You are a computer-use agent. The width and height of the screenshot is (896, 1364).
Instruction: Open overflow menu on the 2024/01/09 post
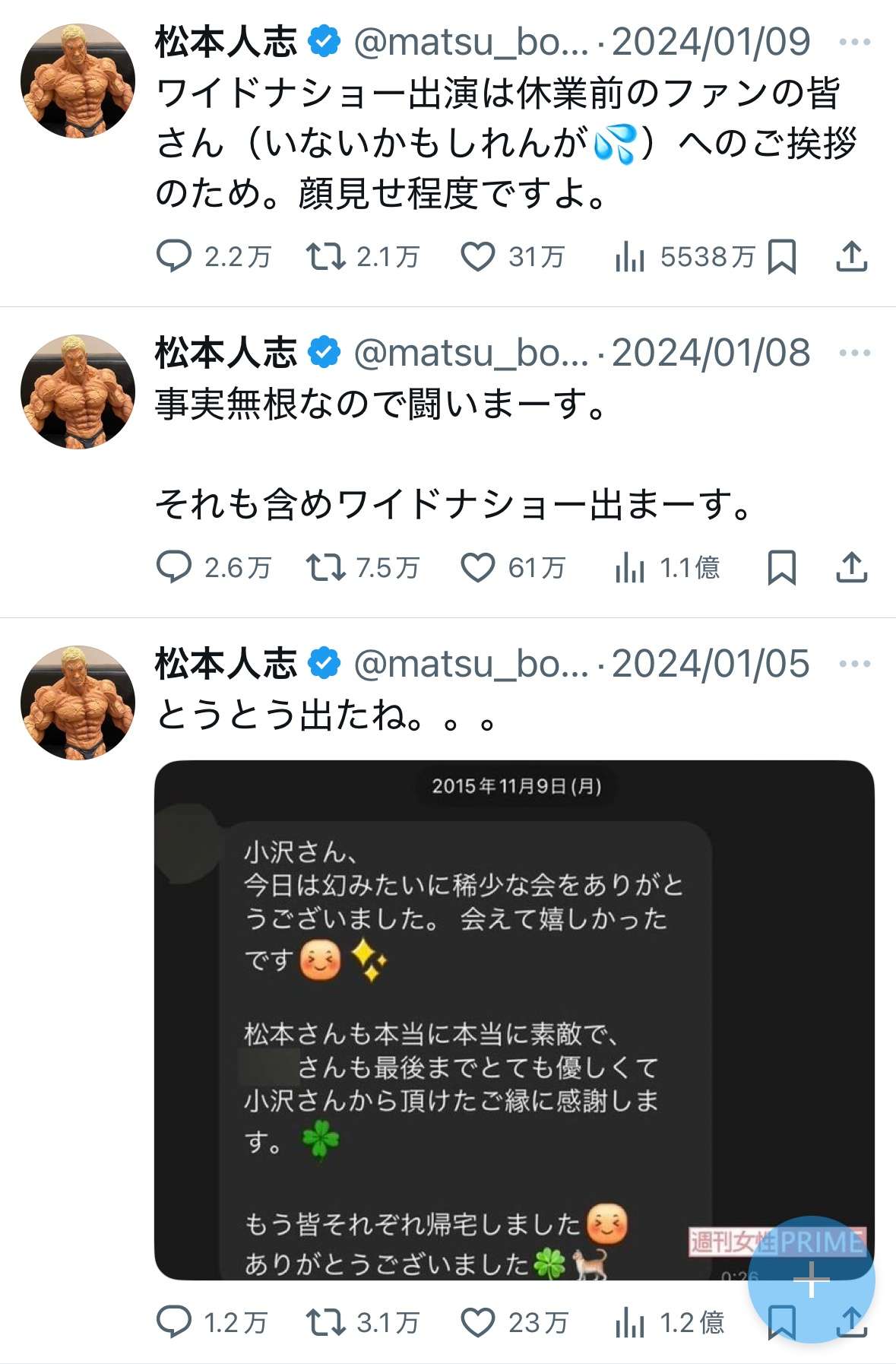(854, 42)
